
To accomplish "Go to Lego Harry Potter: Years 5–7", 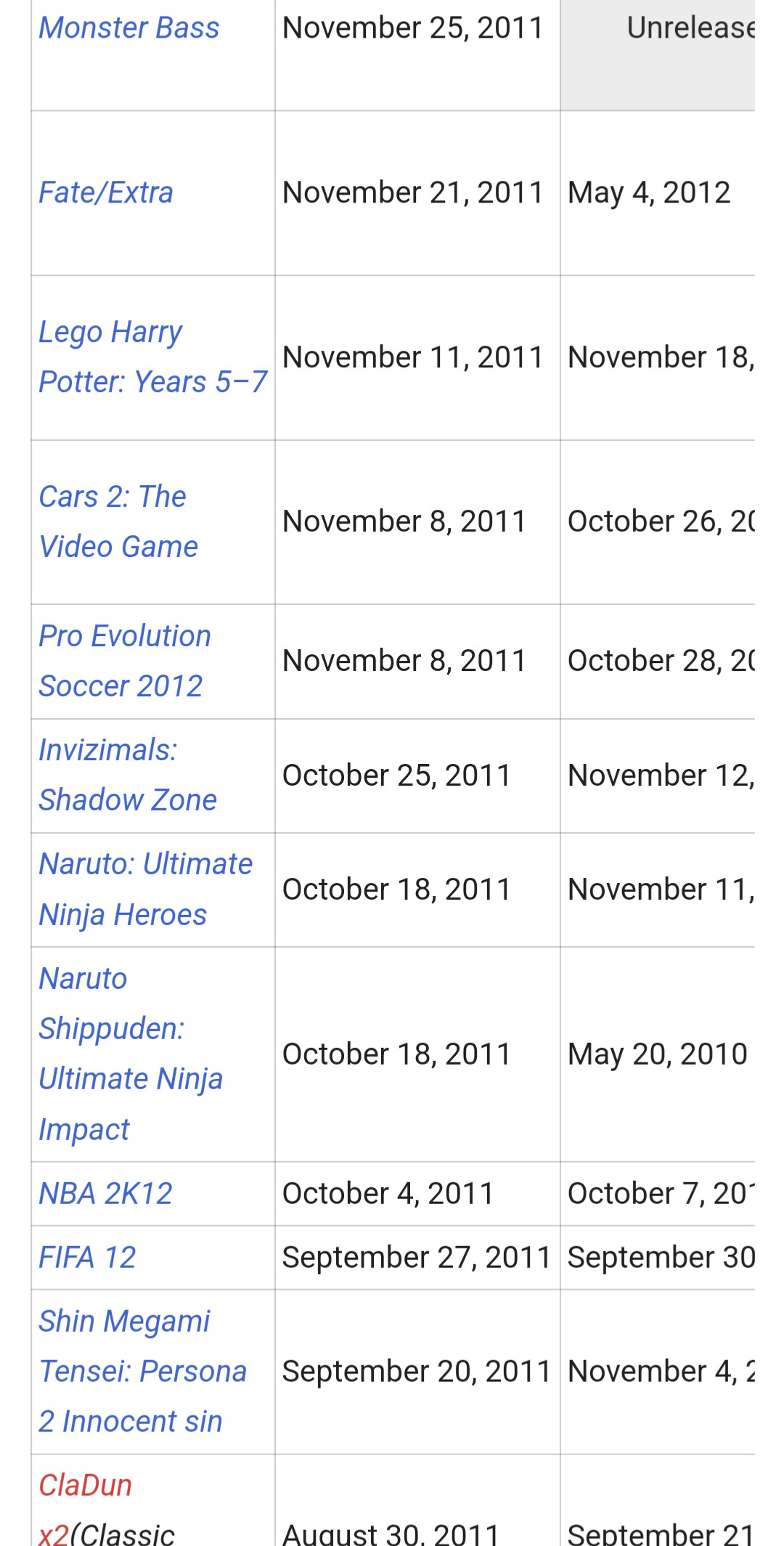I will pyautogui.click(x=153, y=357).
